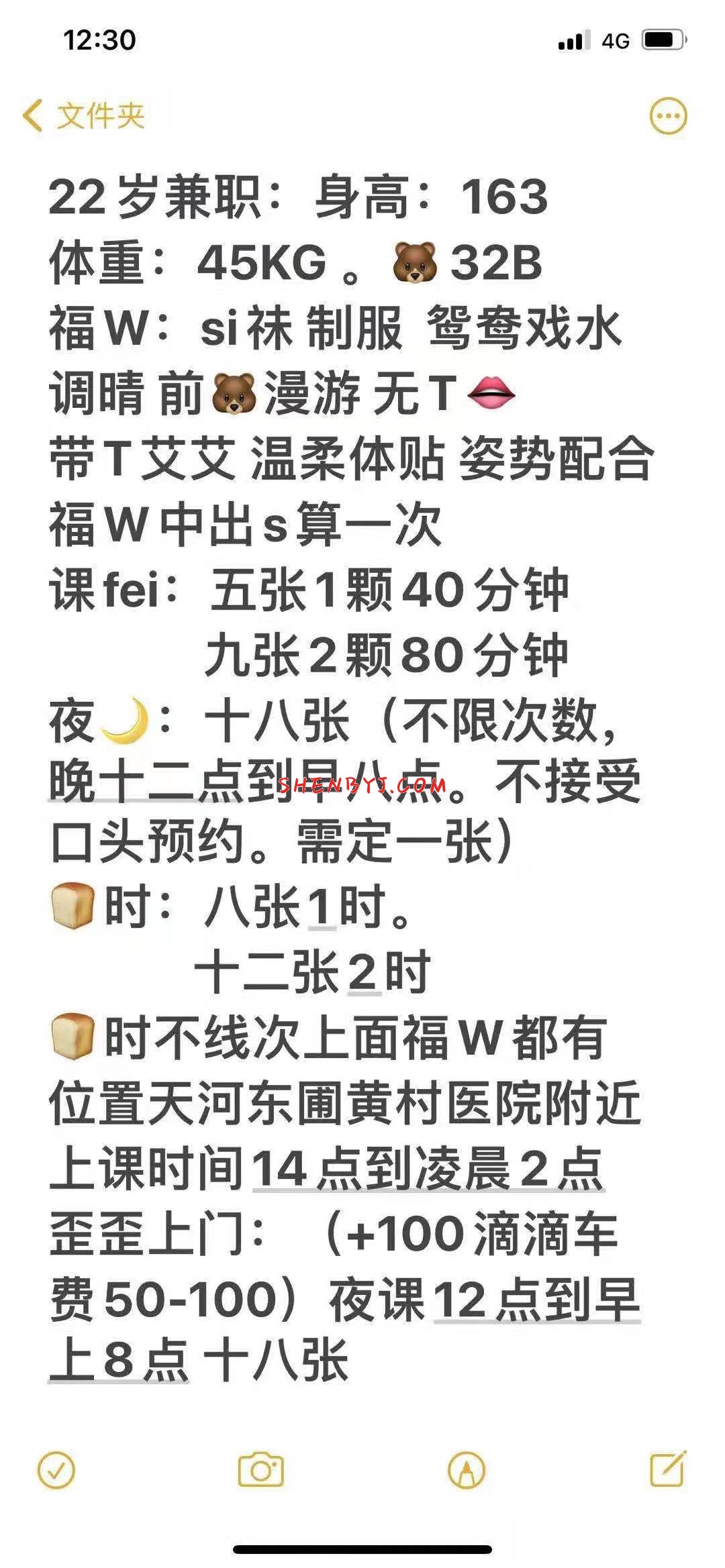Go back to the 文件夹 folders list
Viewport: 725px width, 1568px height.
tap(84, 116)
